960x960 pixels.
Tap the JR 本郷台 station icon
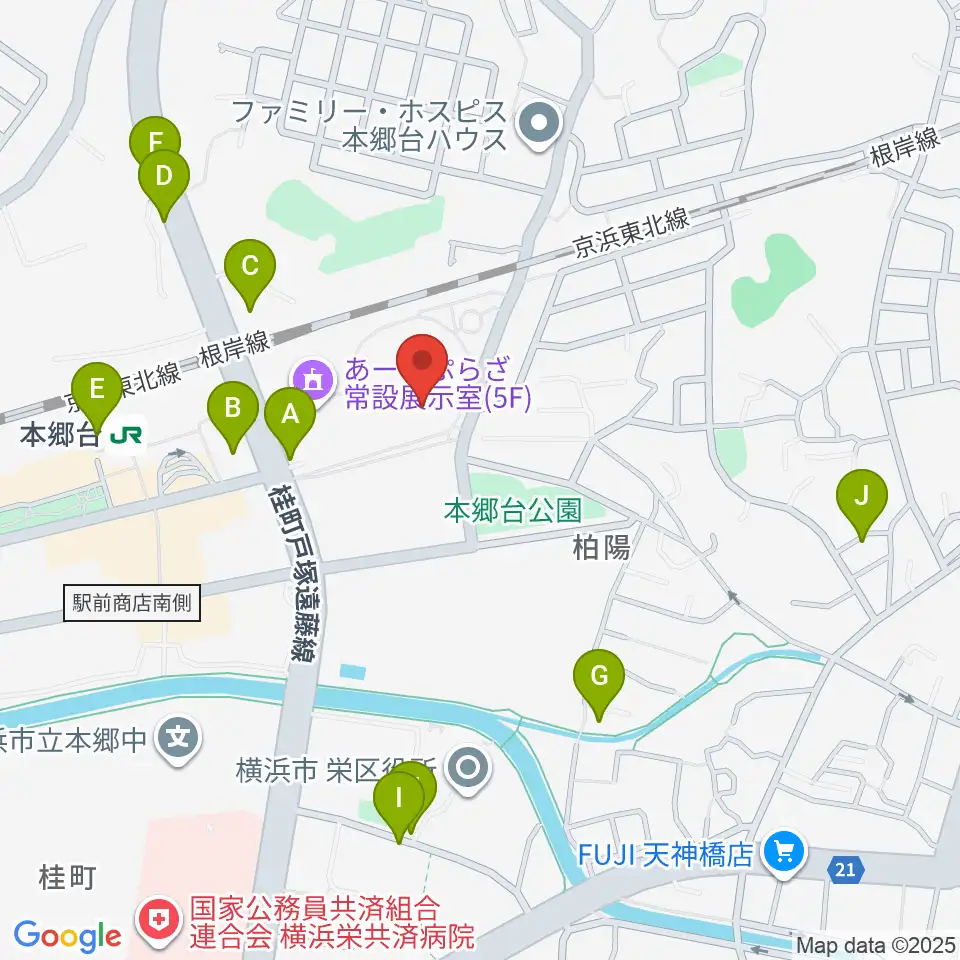tap(126, 435)
